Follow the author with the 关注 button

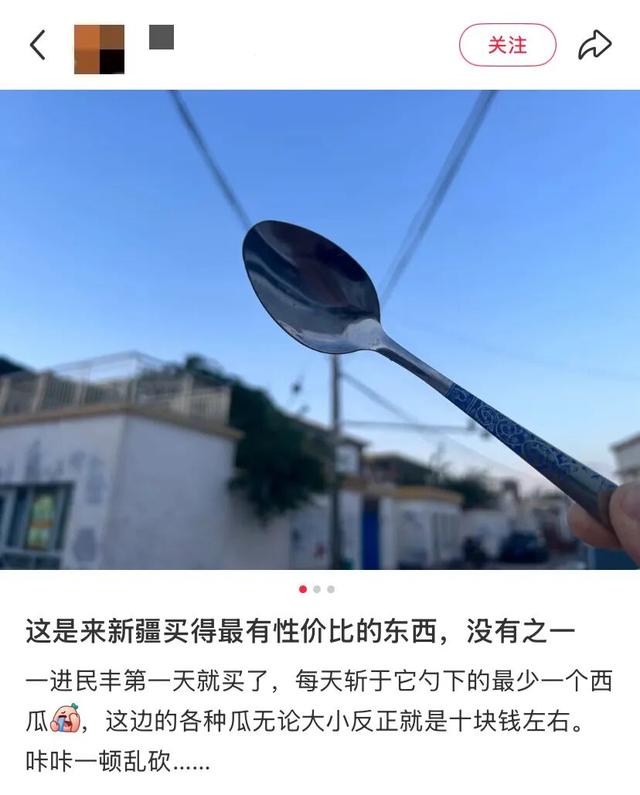coord(507,45)
